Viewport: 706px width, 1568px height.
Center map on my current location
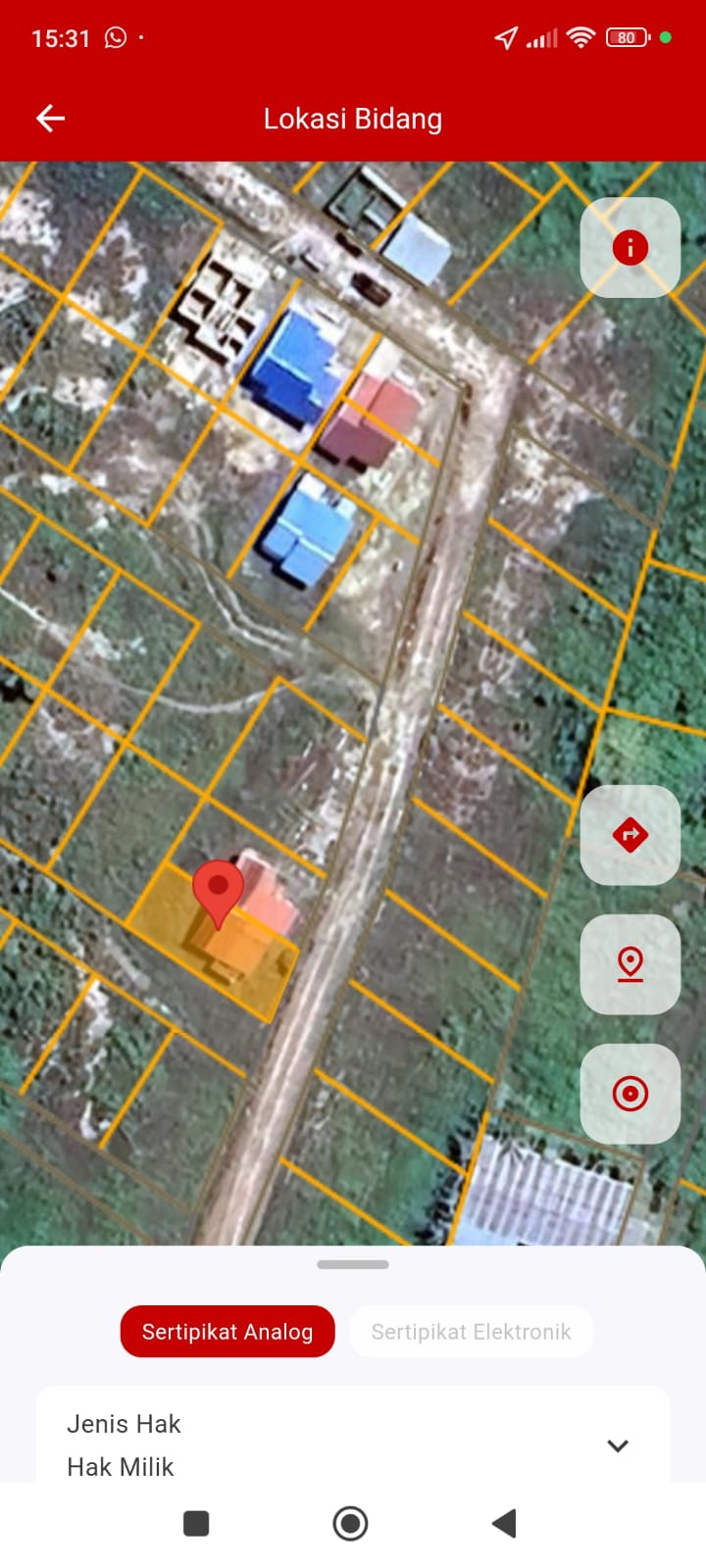pyautogui.click(x=630, y=1094)
